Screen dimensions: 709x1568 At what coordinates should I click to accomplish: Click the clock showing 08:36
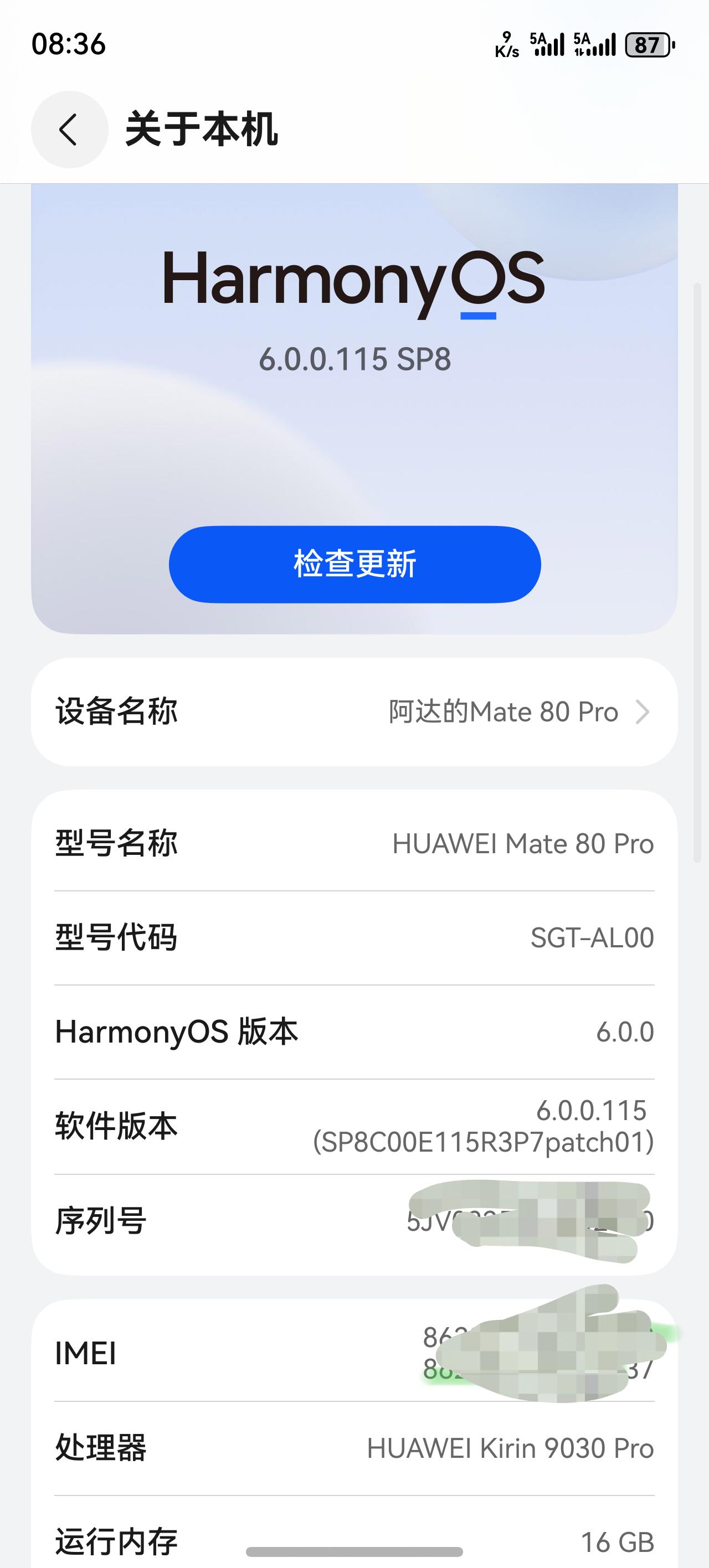(x=69, y=44)
